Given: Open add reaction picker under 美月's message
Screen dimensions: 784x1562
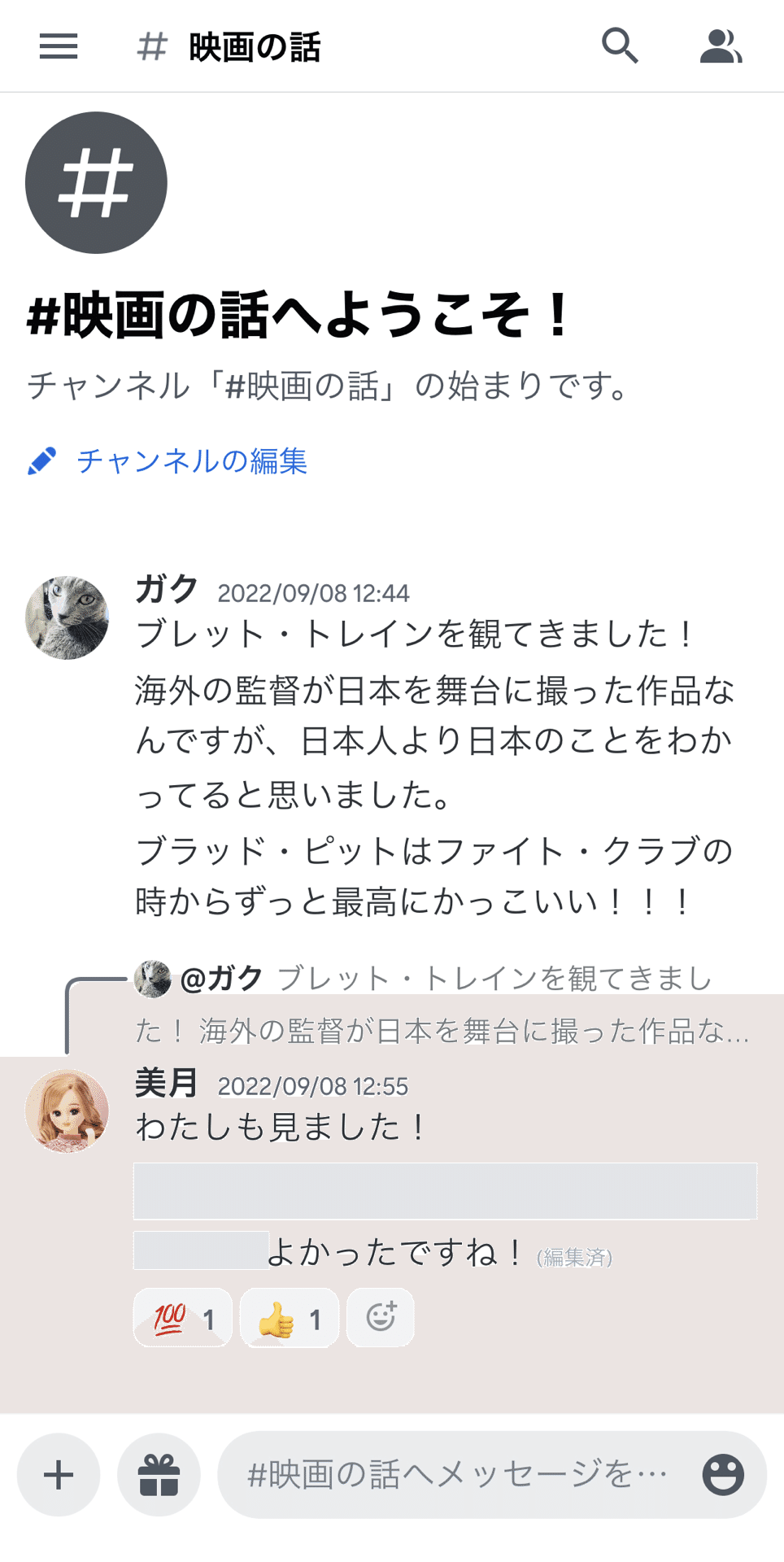Looking at the screenshot, I should pyautogui.click(x=381, y=1318).
